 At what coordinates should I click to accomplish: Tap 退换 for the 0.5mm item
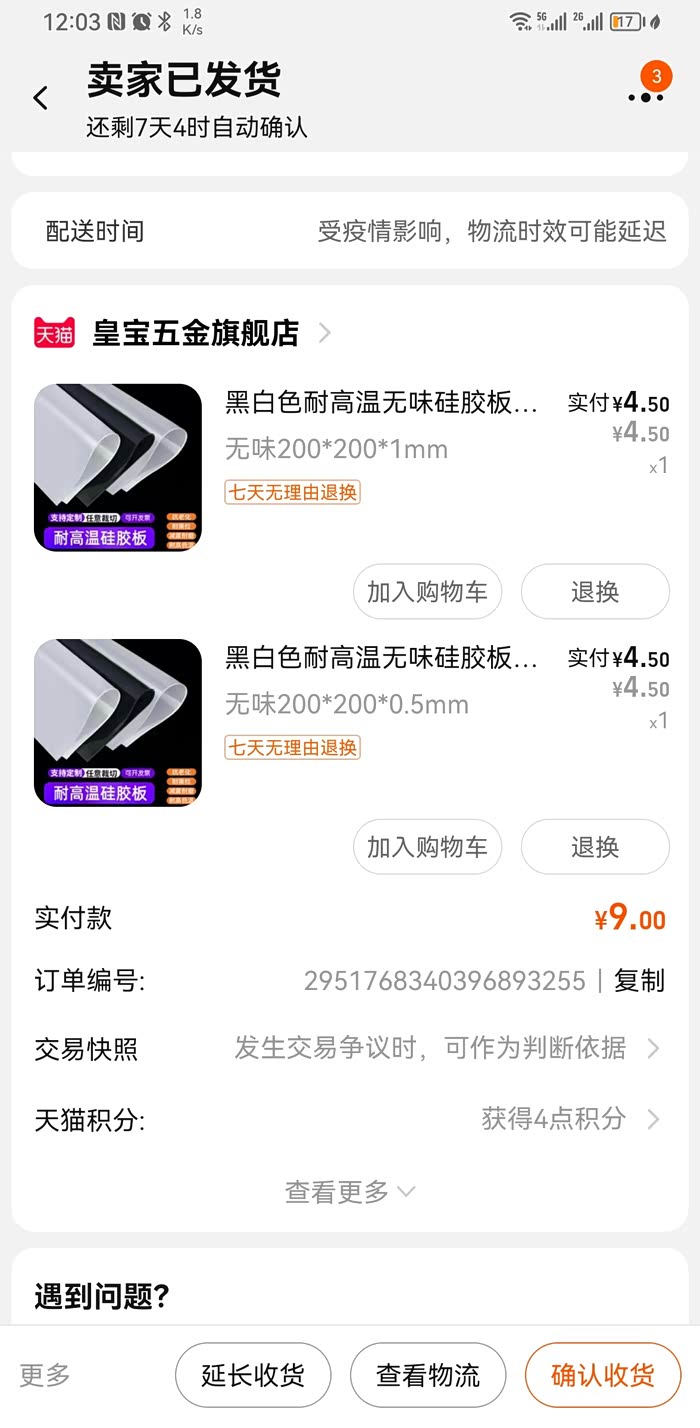pos(595,847)
